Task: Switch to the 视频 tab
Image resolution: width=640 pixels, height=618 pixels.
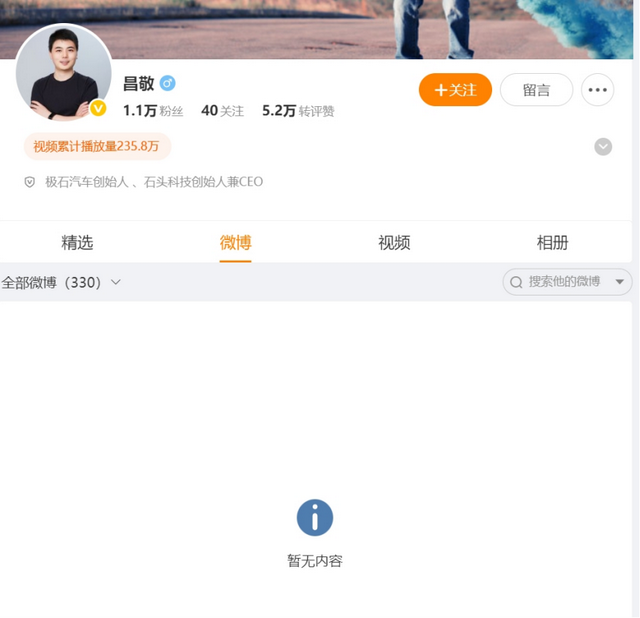Action: (394, 242)
